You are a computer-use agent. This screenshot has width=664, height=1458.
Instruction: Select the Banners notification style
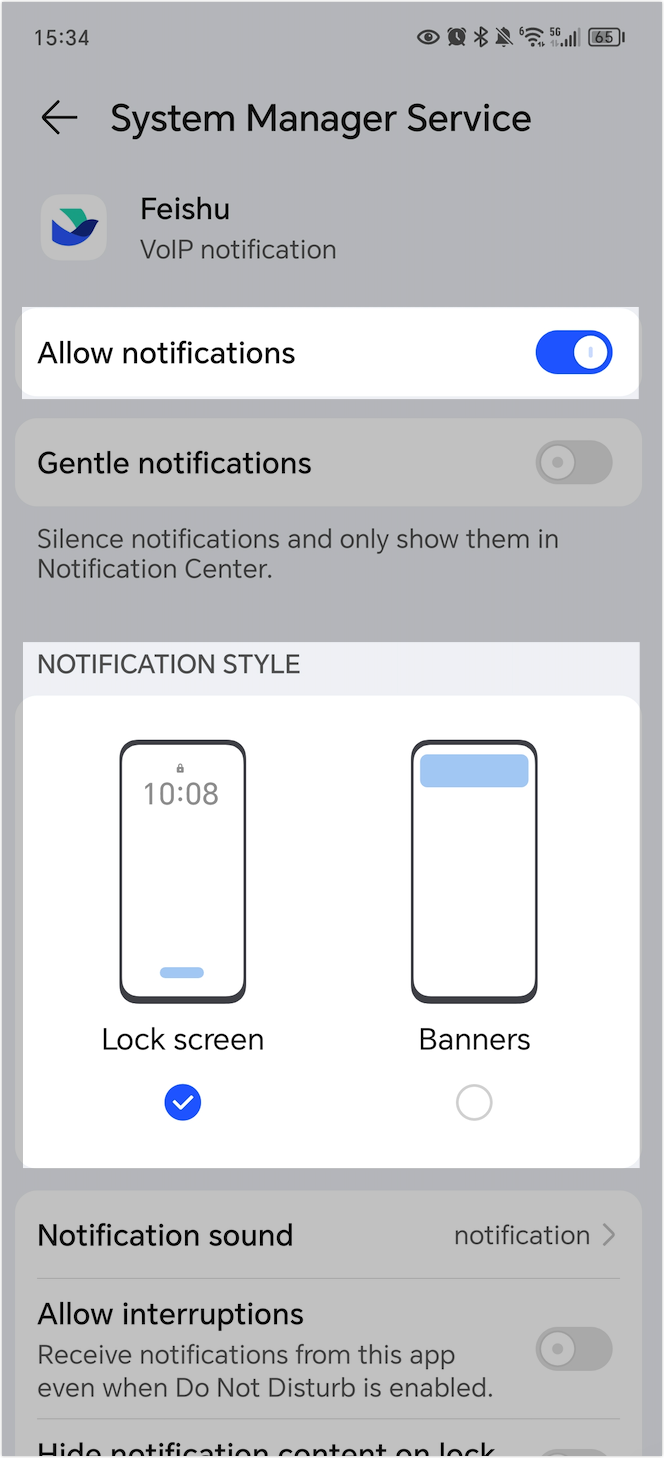(474, 1102)
